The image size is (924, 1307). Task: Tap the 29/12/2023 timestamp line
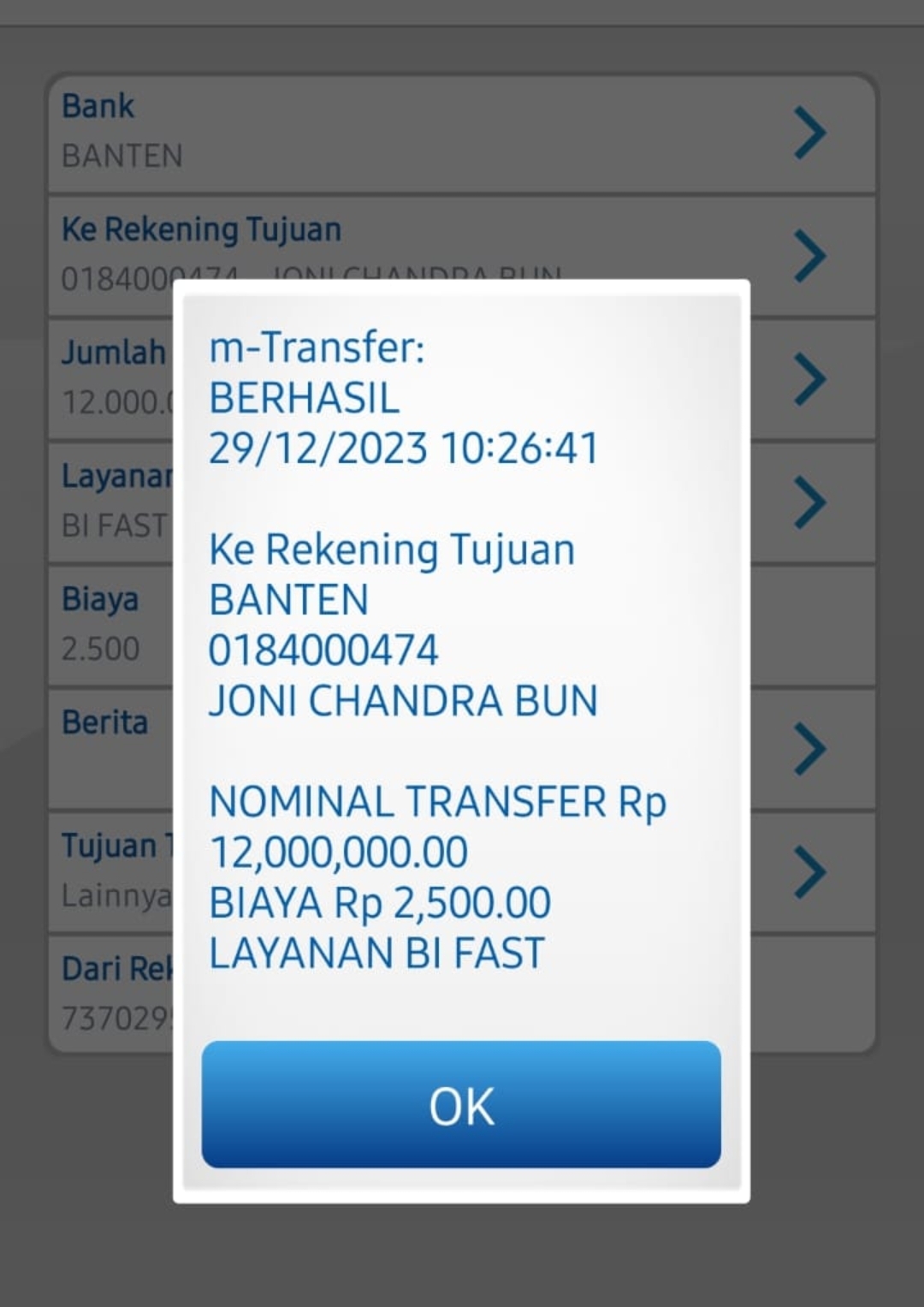(404, 445)
